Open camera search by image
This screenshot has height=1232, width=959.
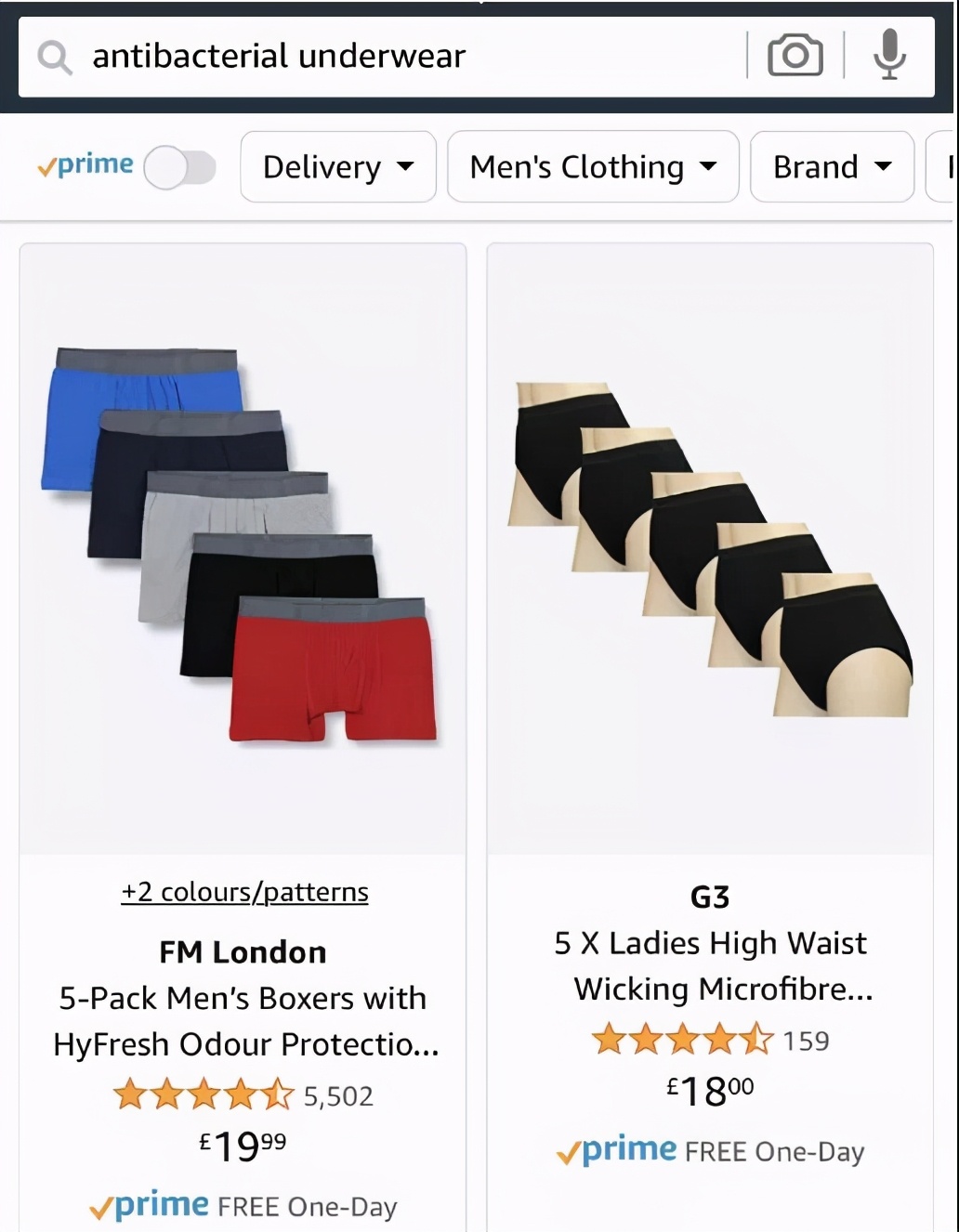pyautogui.click(x=795, y=56)
